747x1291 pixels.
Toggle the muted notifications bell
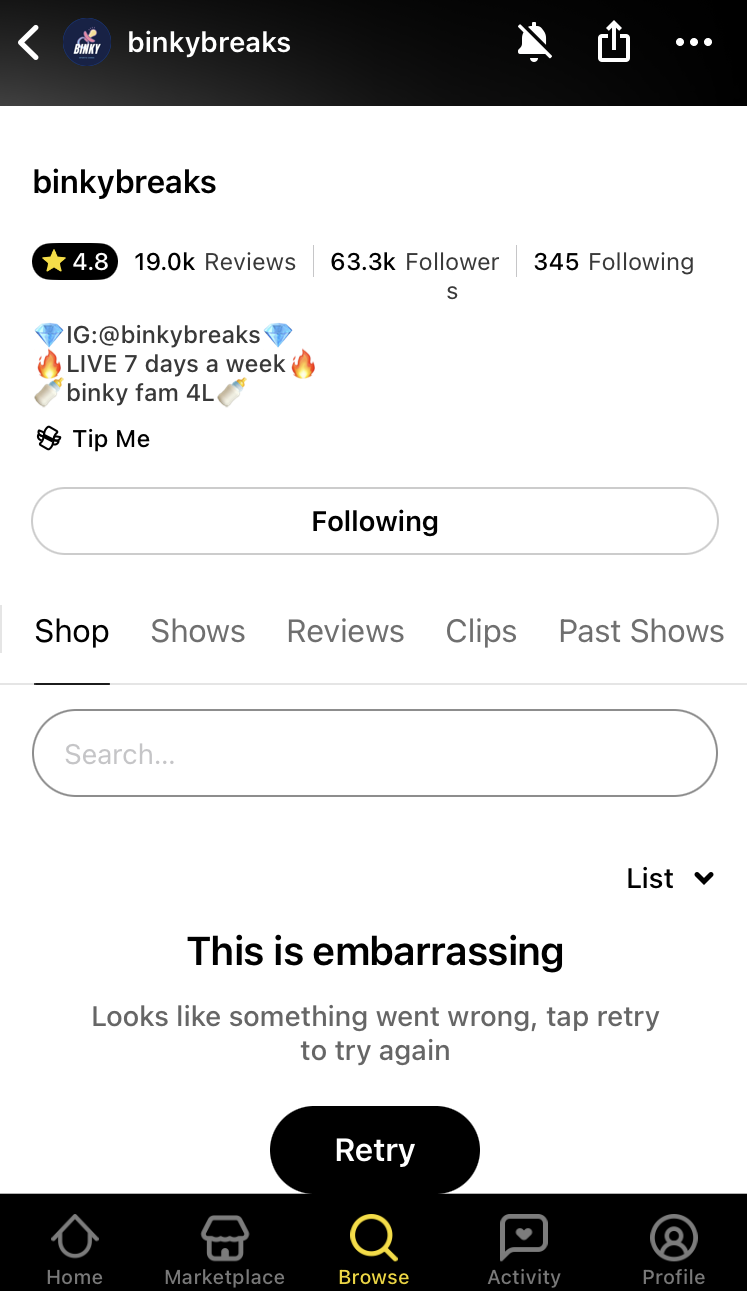click(534, 42)
